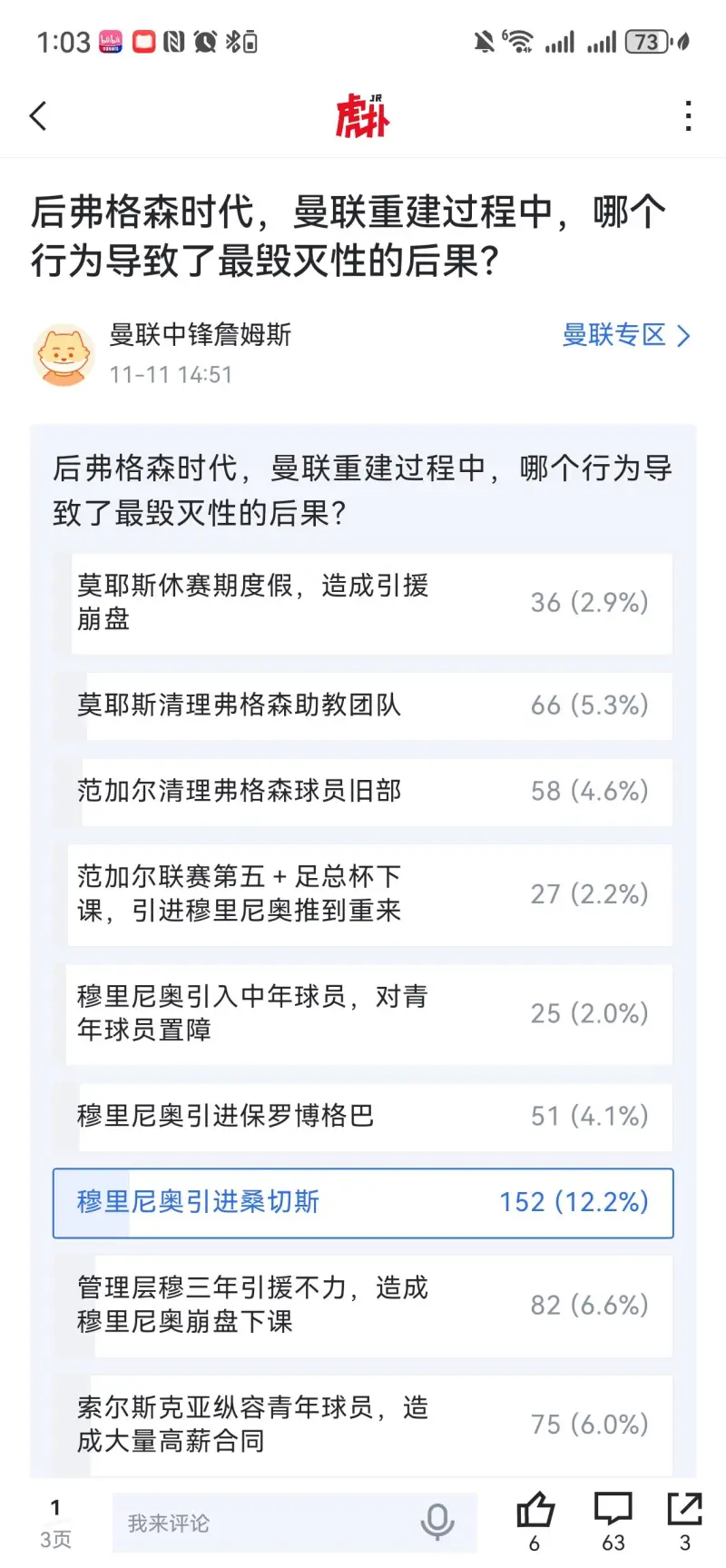View the 63 comments

613,1520
